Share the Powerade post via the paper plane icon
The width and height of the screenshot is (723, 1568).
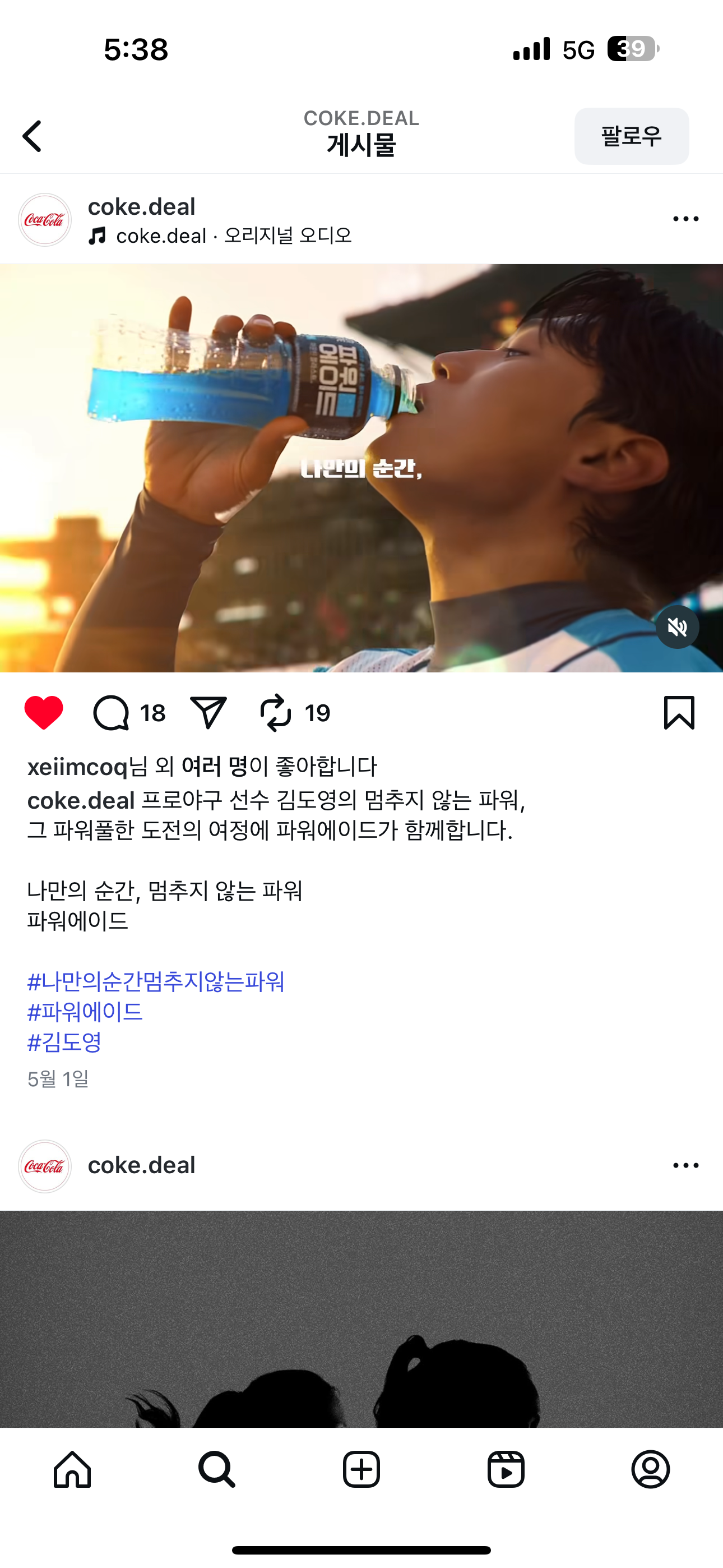point(208,712)
